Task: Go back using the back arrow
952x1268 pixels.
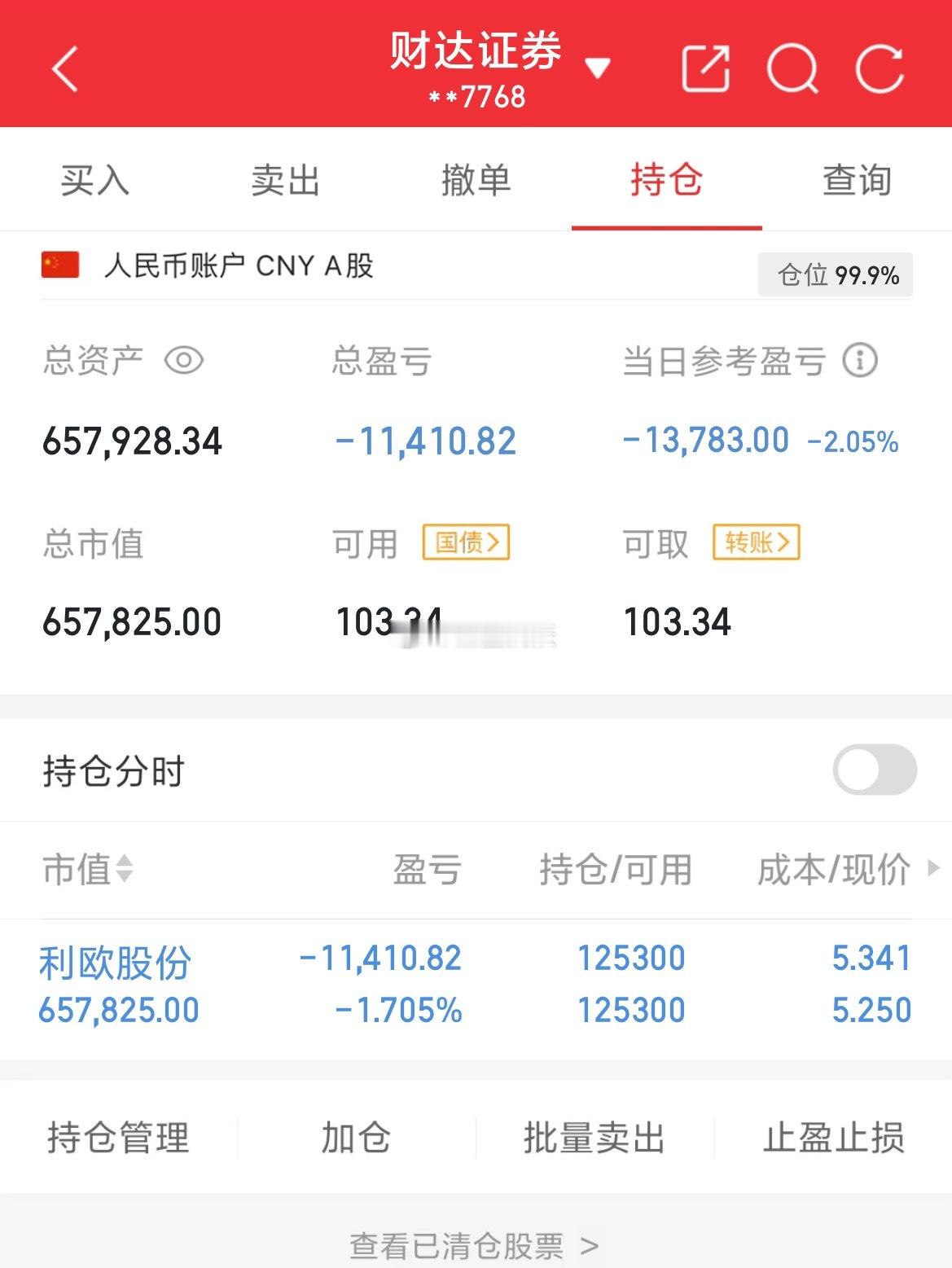Action: [x=64, y=68]
